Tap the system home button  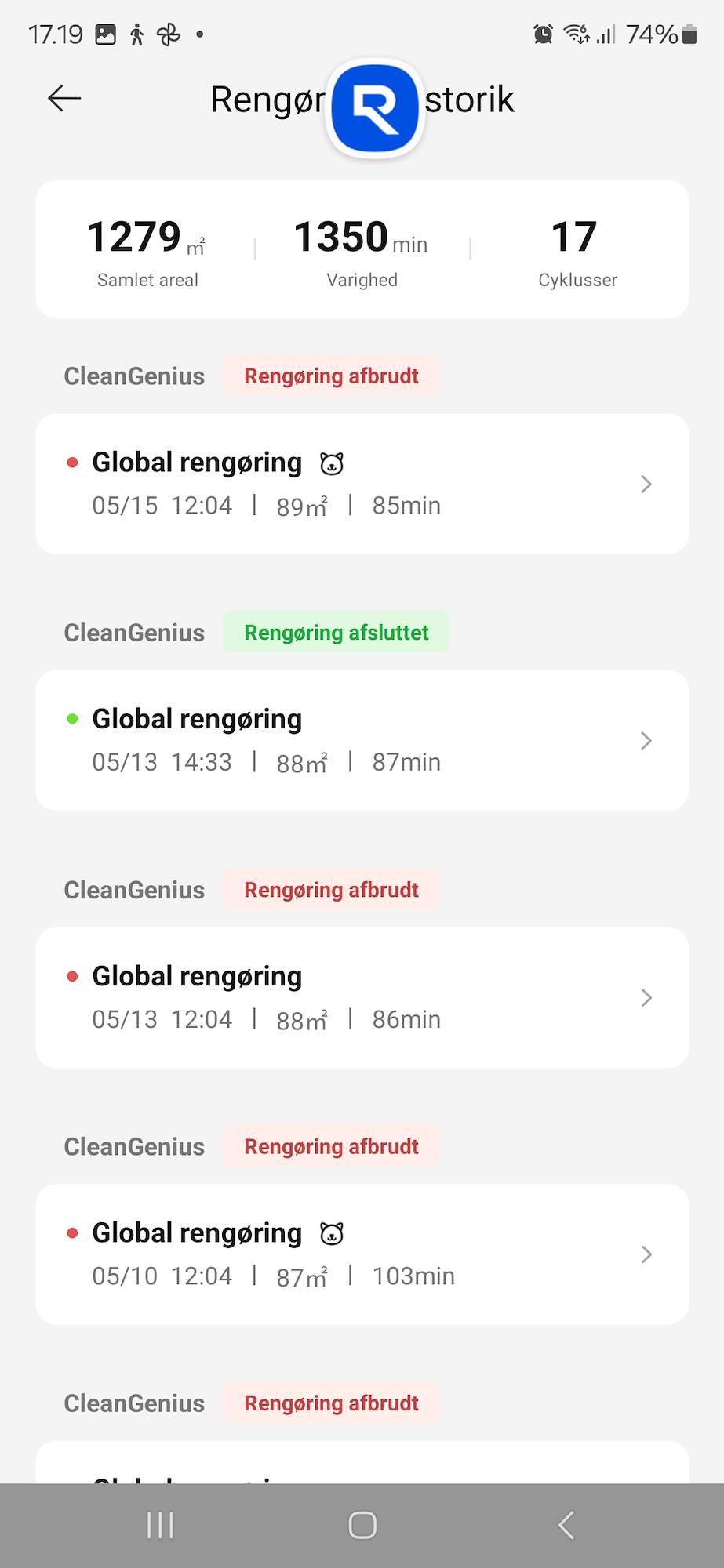click(x=362, y=1526)
